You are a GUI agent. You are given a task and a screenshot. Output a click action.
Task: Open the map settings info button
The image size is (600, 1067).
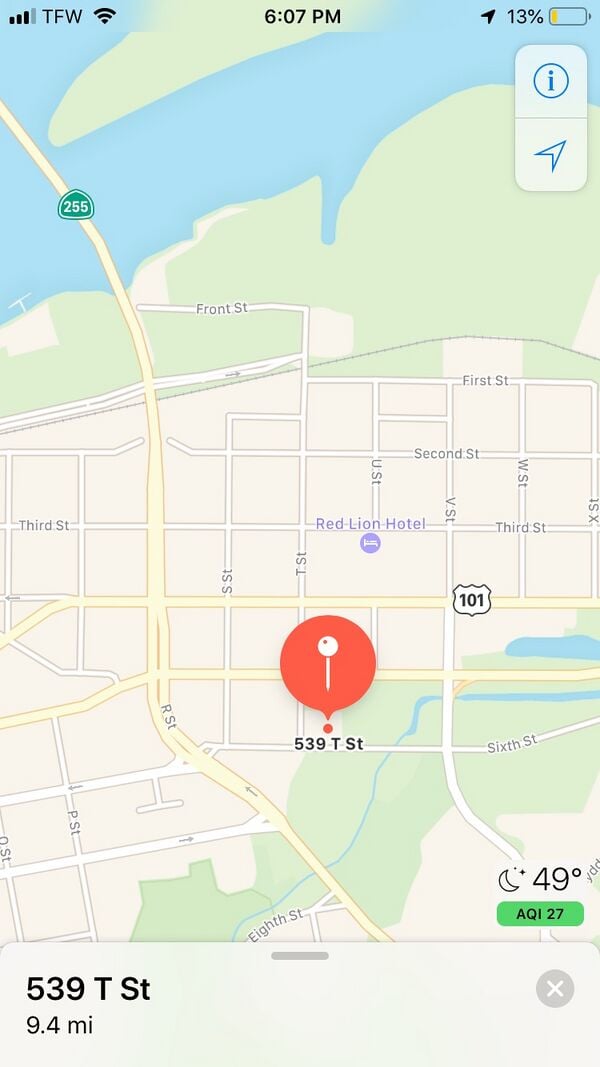[x=550, y=82]
